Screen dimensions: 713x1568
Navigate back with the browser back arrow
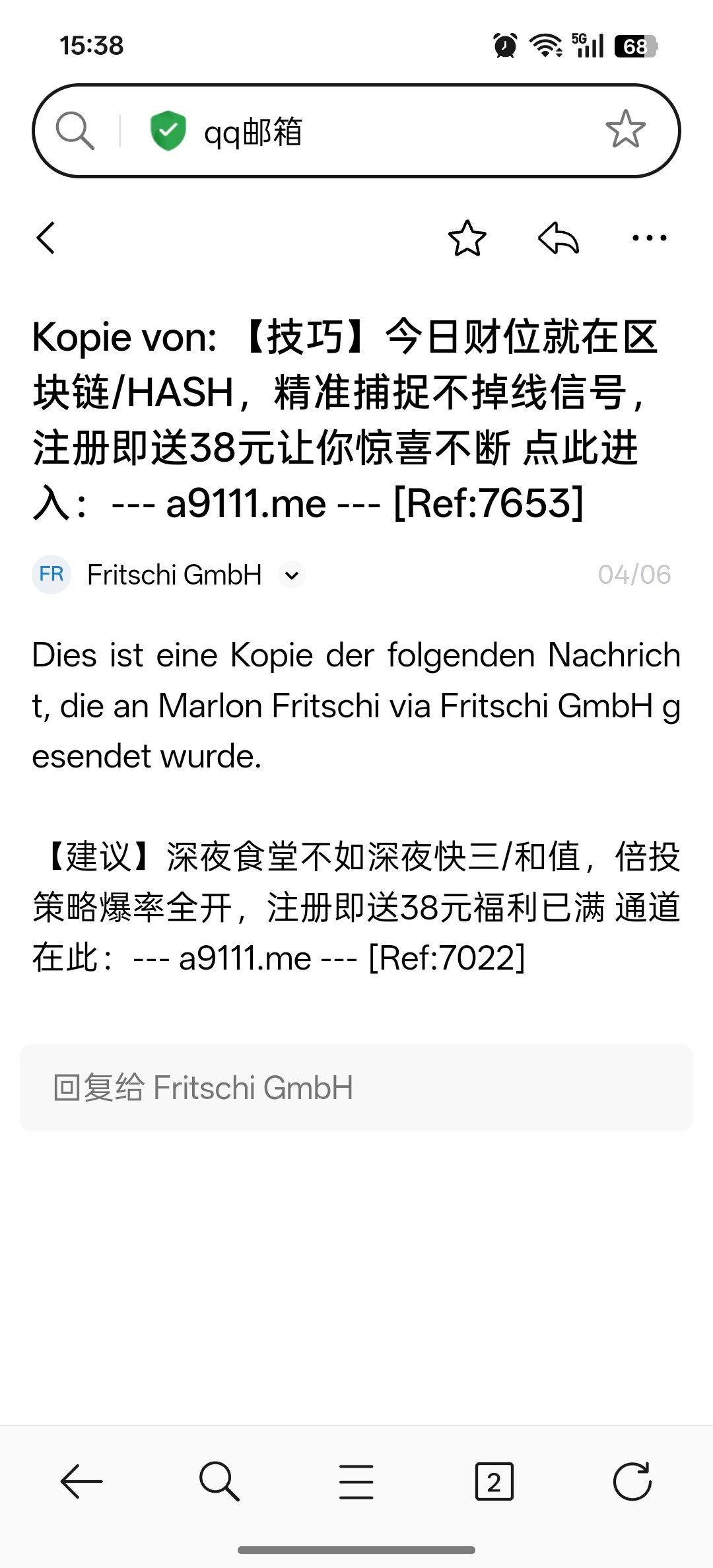[x=81, y=1481]
